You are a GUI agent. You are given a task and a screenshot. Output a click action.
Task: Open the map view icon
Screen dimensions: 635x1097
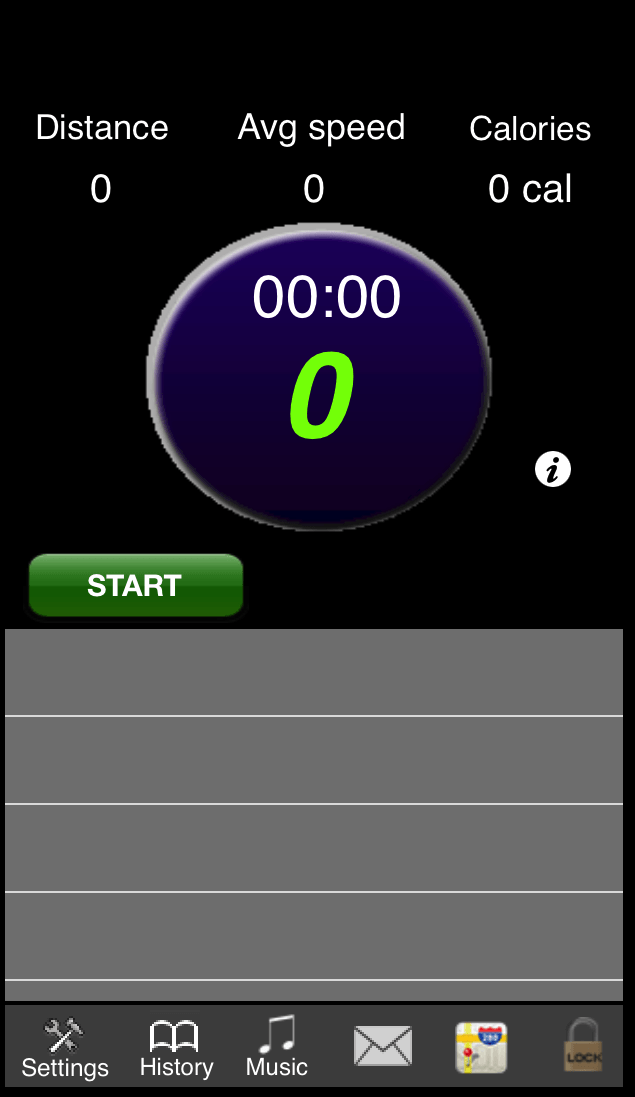(x=481, y=1047)
